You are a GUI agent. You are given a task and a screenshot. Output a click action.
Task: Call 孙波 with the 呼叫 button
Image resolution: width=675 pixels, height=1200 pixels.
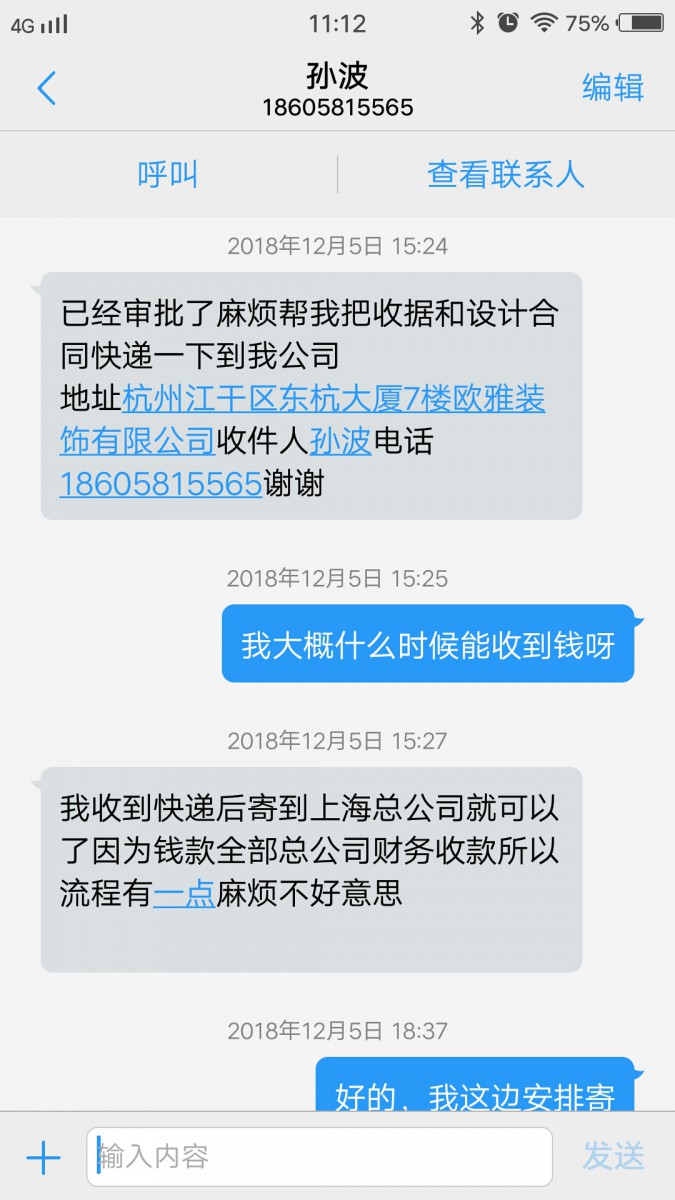(168, 175)
